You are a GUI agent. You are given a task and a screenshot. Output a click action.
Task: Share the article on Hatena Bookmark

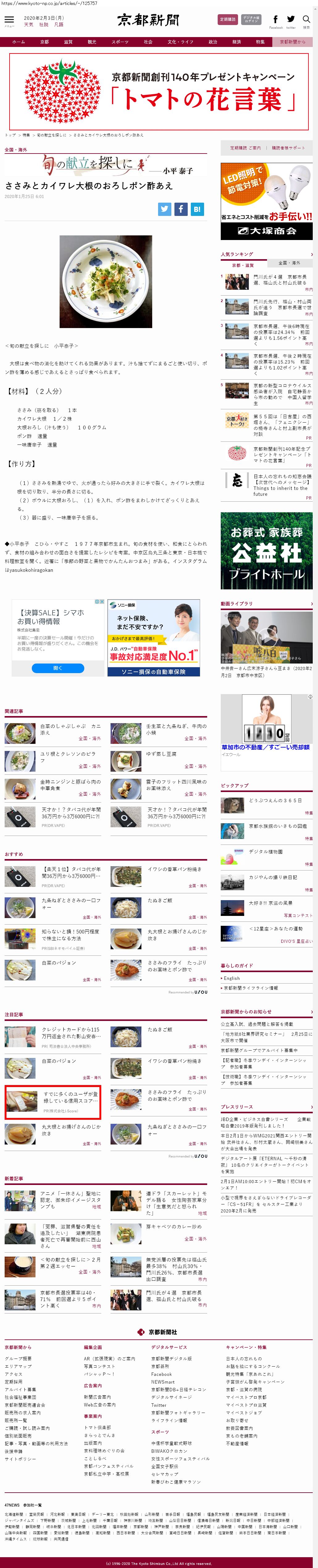pyautogui.click(x=197, y=209)
